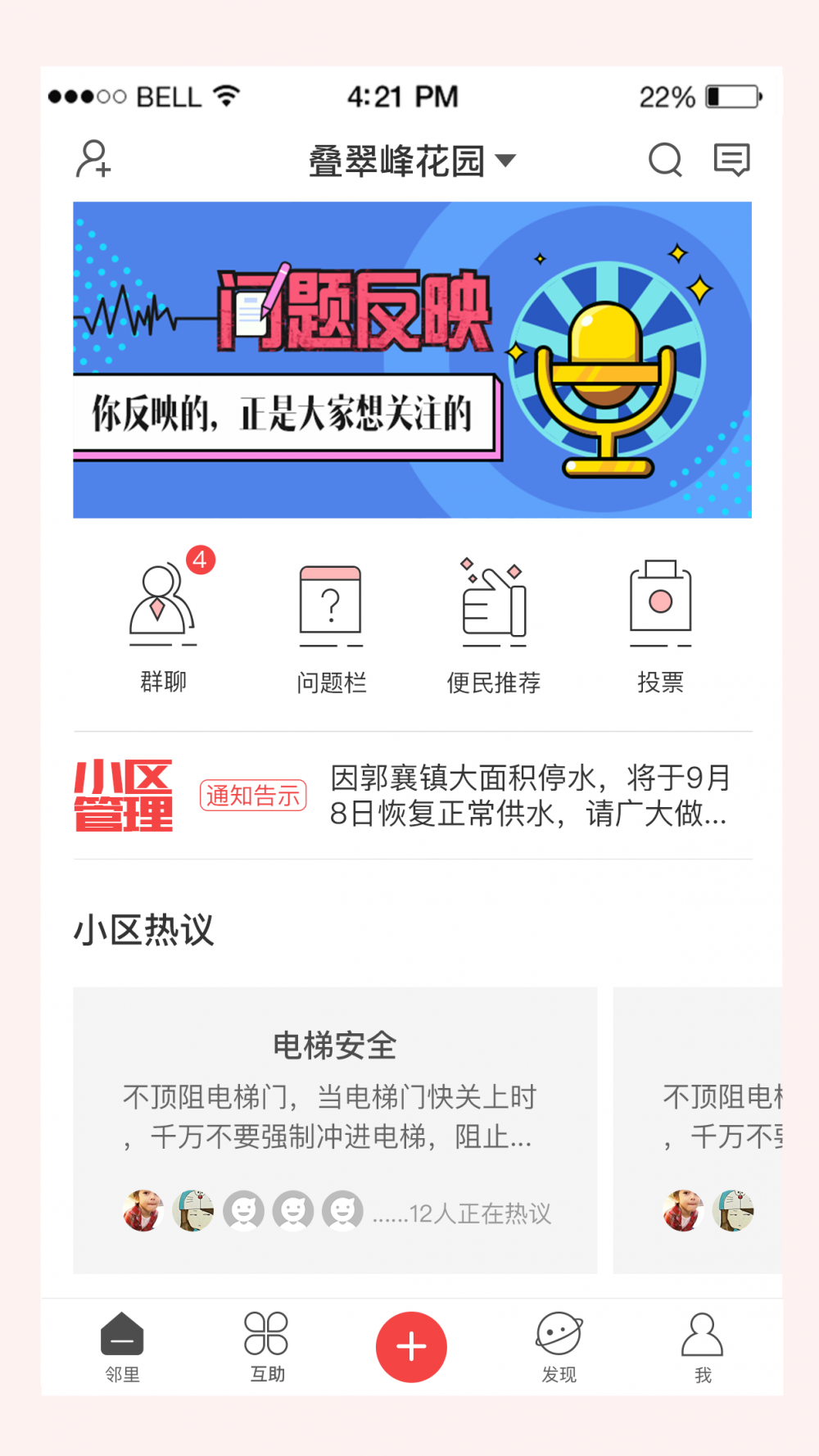Viewport: 819px width, 1456px height.
Task: Open the messages icon in the header
Action: pyautogui.click(x=731, y=160)
